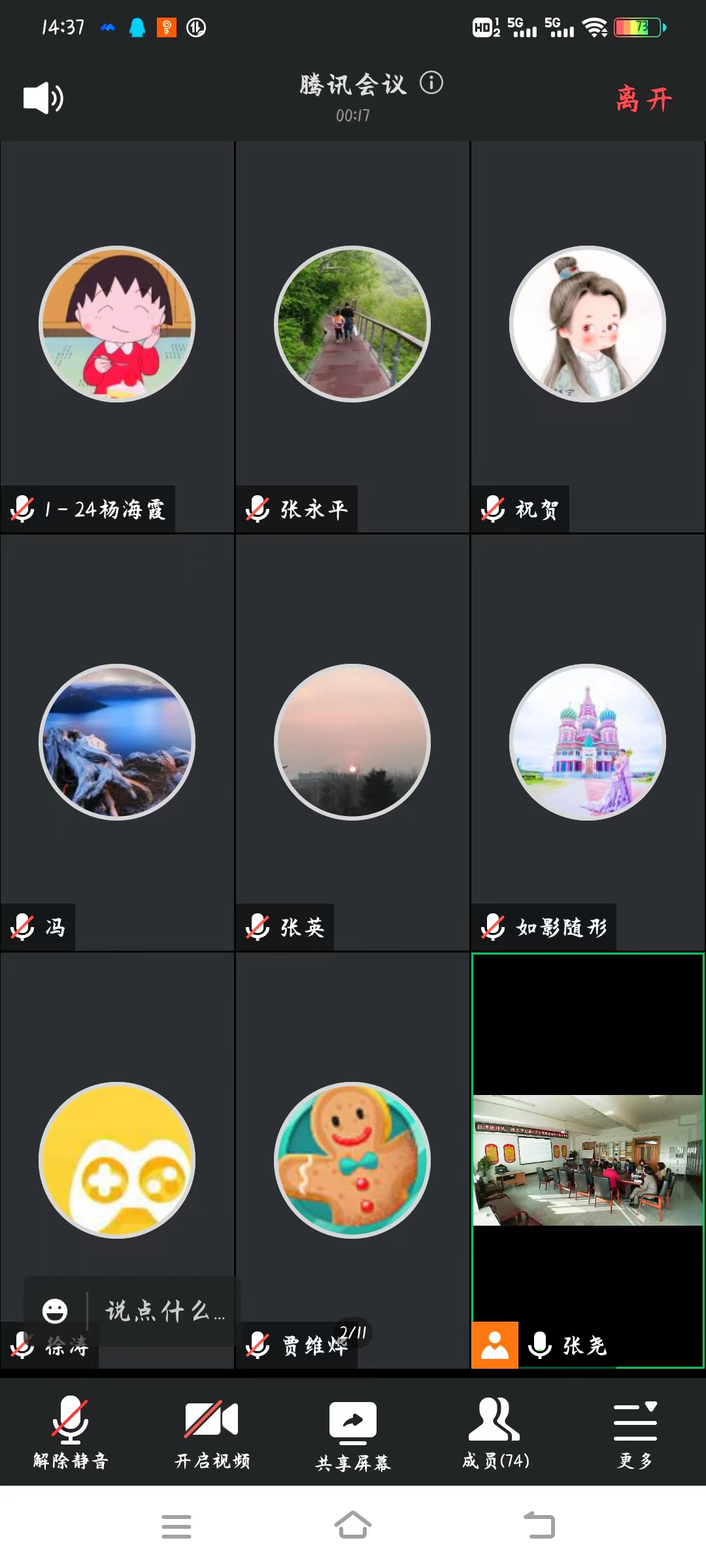Select 张尧's video tile
Viewport: 706px width, 1568px height.
coord(587,1160)
